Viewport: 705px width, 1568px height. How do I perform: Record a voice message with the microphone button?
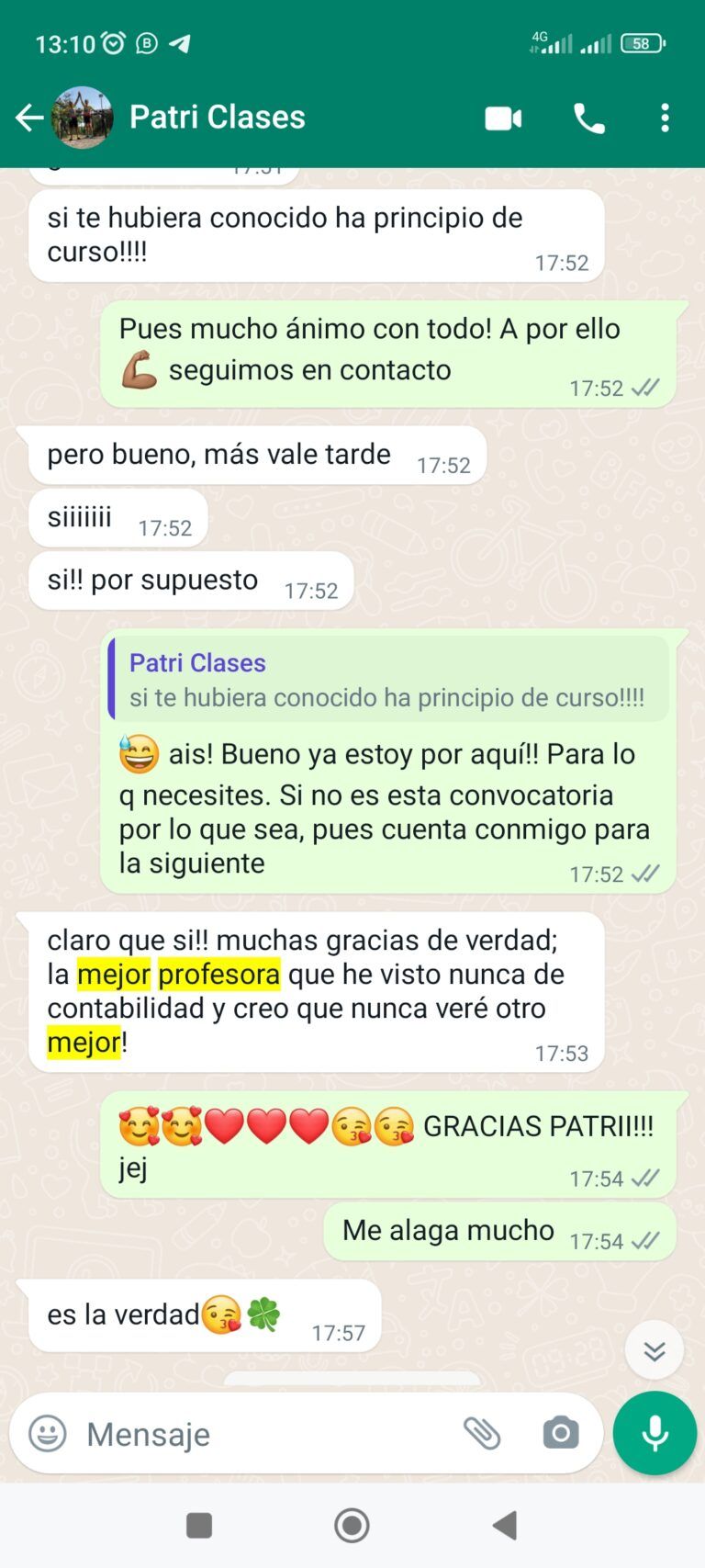655,1433
